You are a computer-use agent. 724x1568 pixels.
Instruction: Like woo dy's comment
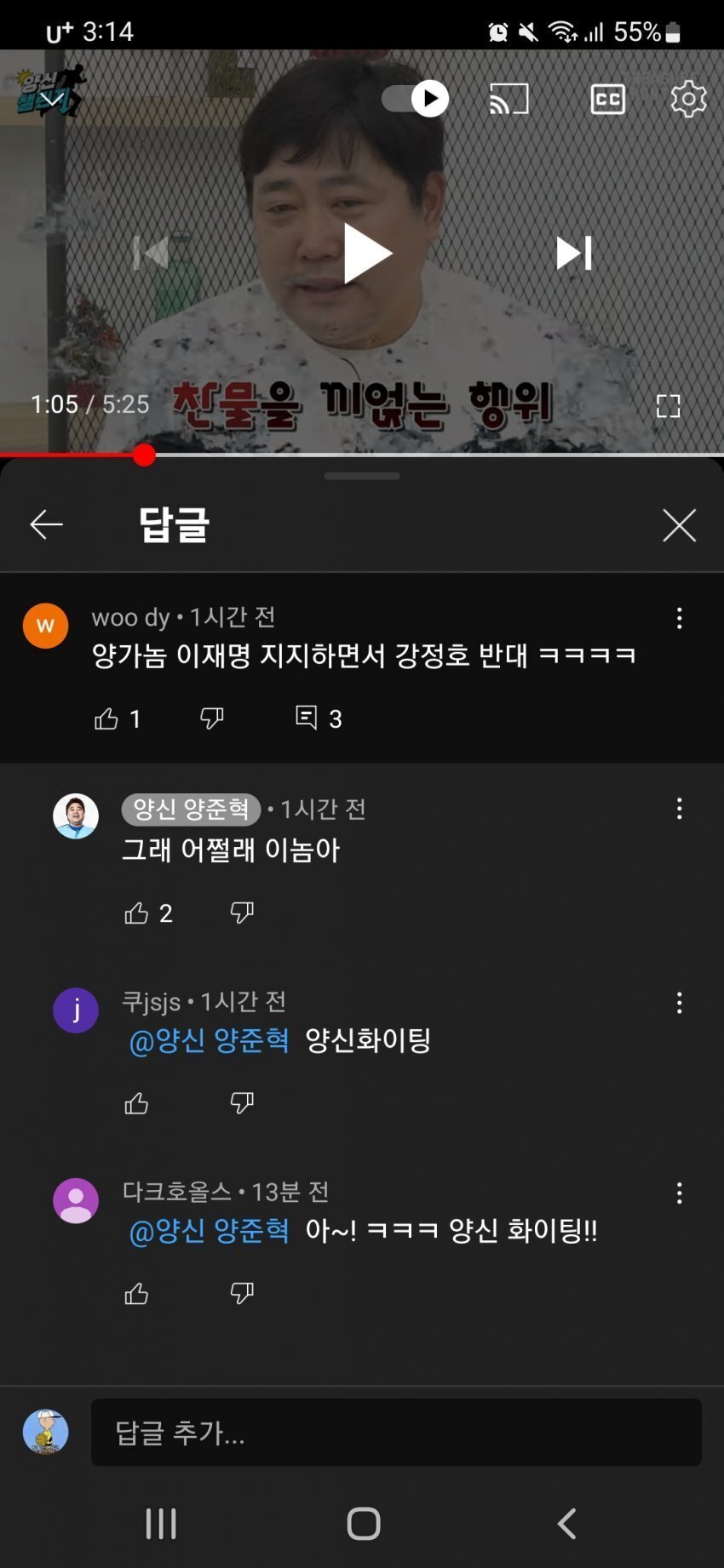(x=106, y=719)
